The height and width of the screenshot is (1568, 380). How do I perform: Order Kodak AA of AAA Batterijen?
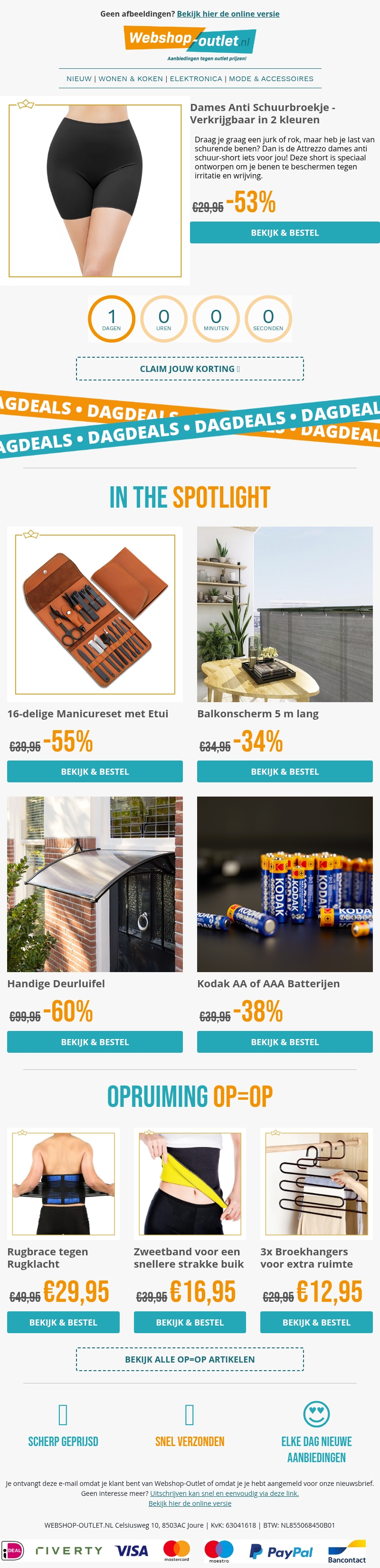285,1041
